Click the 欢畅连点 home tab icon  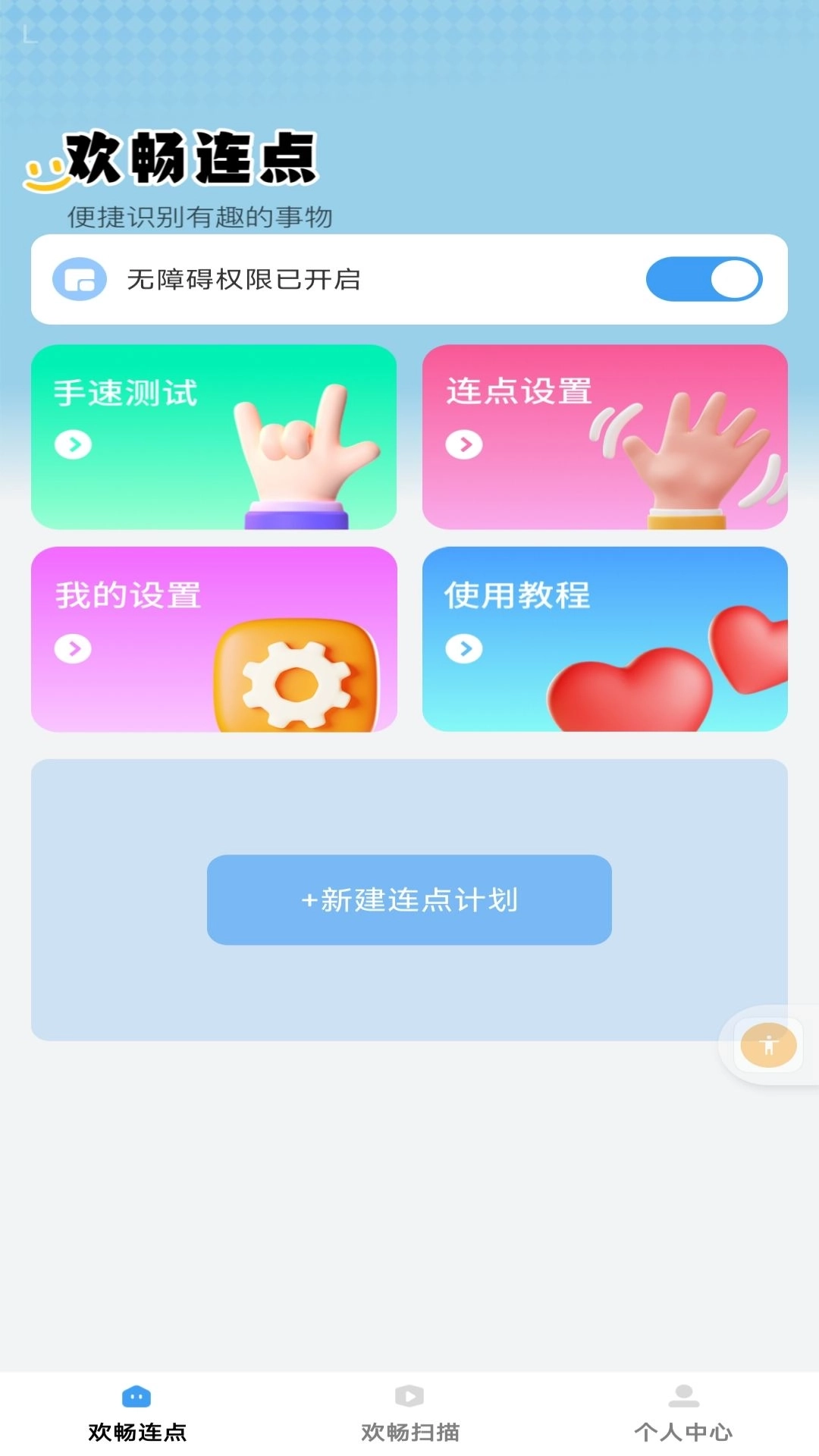pyautogui.click(x=136, y=1395)
